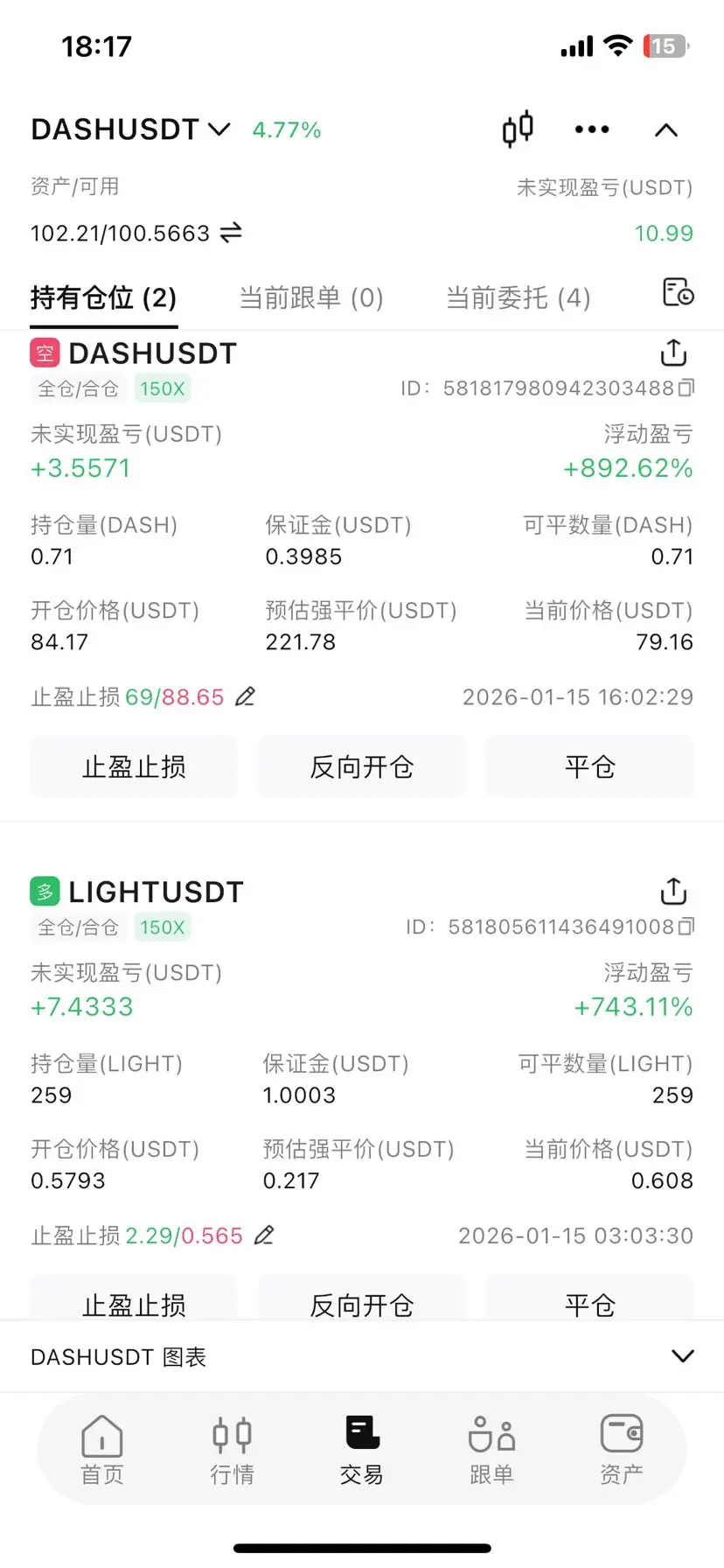
Task: Copy the LIGHTUSDT position ID
Action: pos(687,927)
